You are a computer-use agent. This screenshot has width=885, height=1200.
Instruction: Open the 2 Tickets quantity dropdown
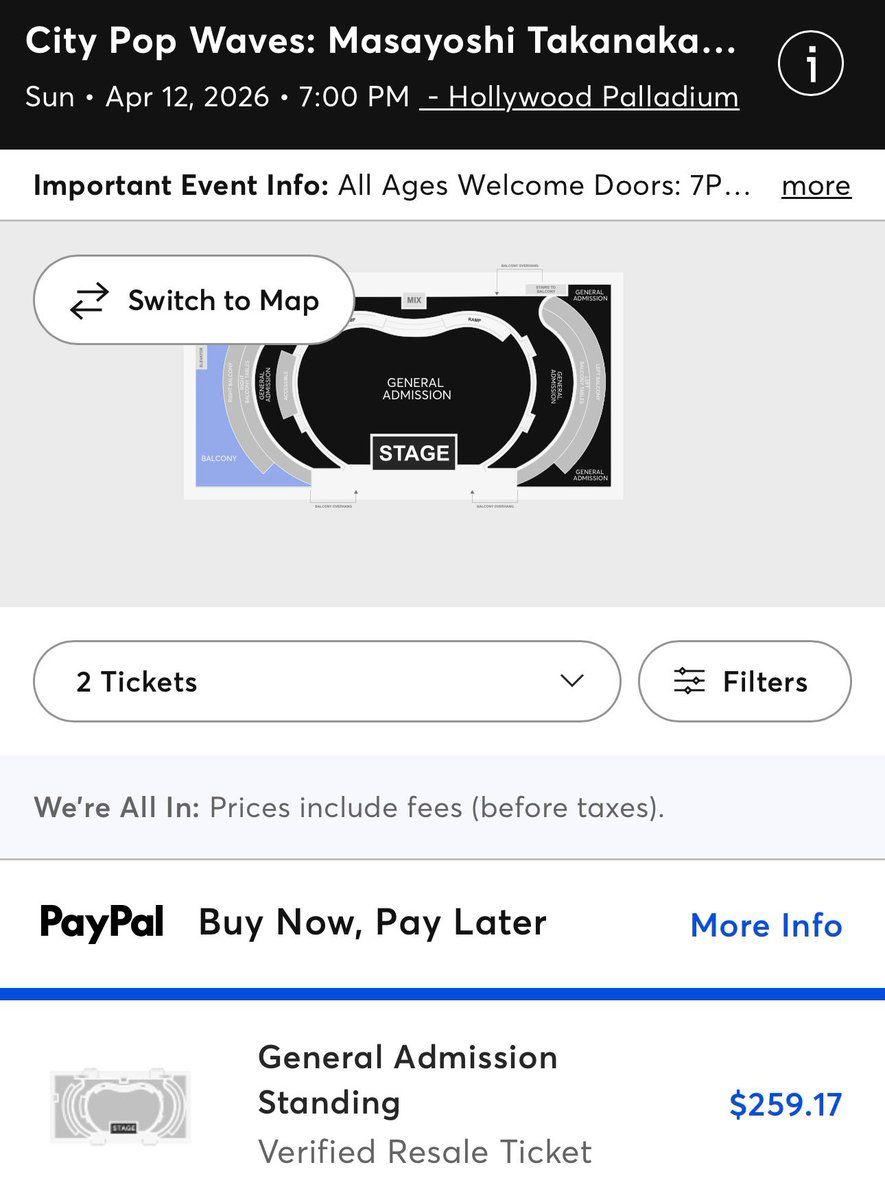point(325,681)
